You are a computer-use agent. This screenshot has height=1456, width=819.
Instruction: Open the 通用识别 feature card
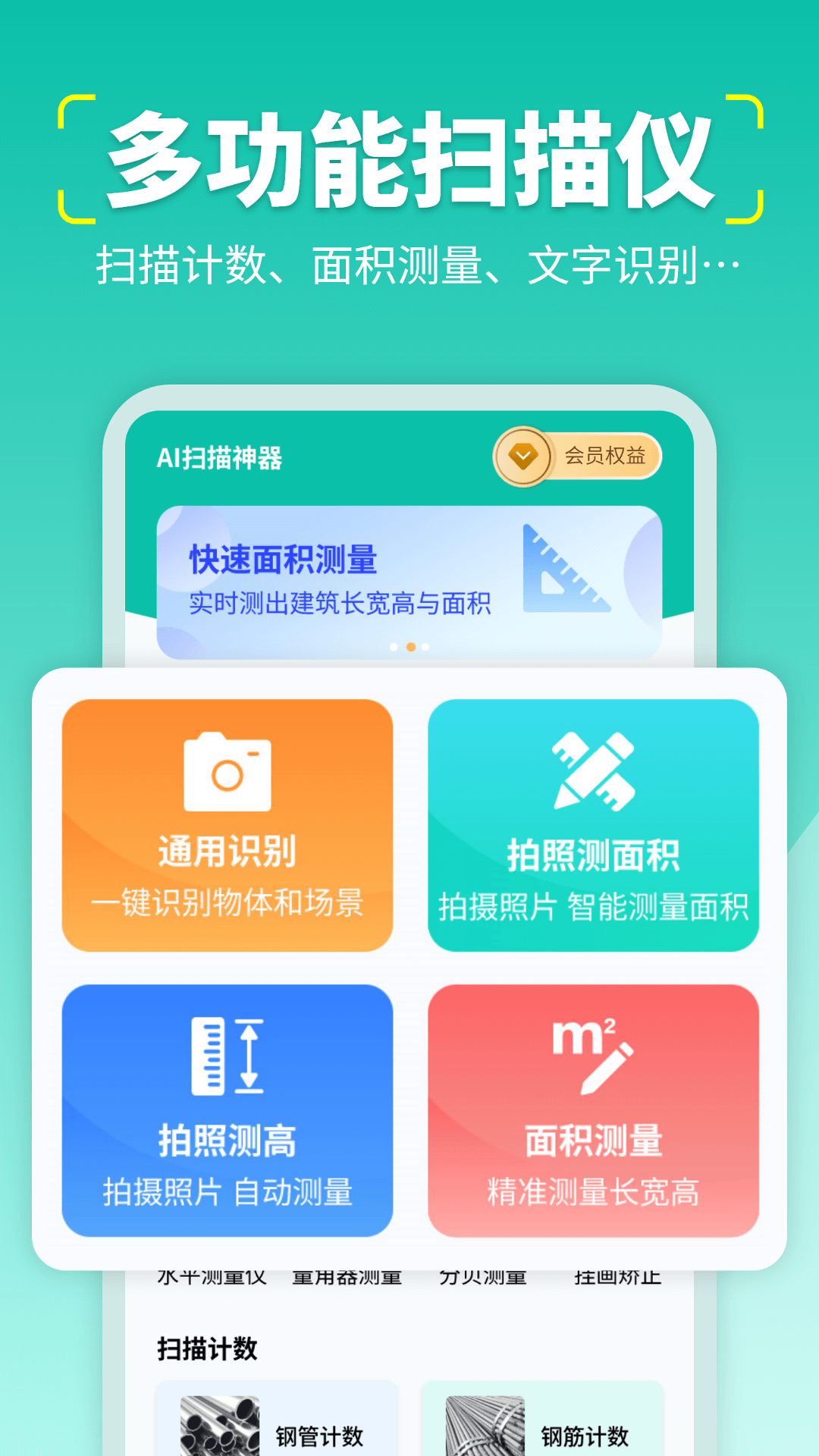[229, 827]
